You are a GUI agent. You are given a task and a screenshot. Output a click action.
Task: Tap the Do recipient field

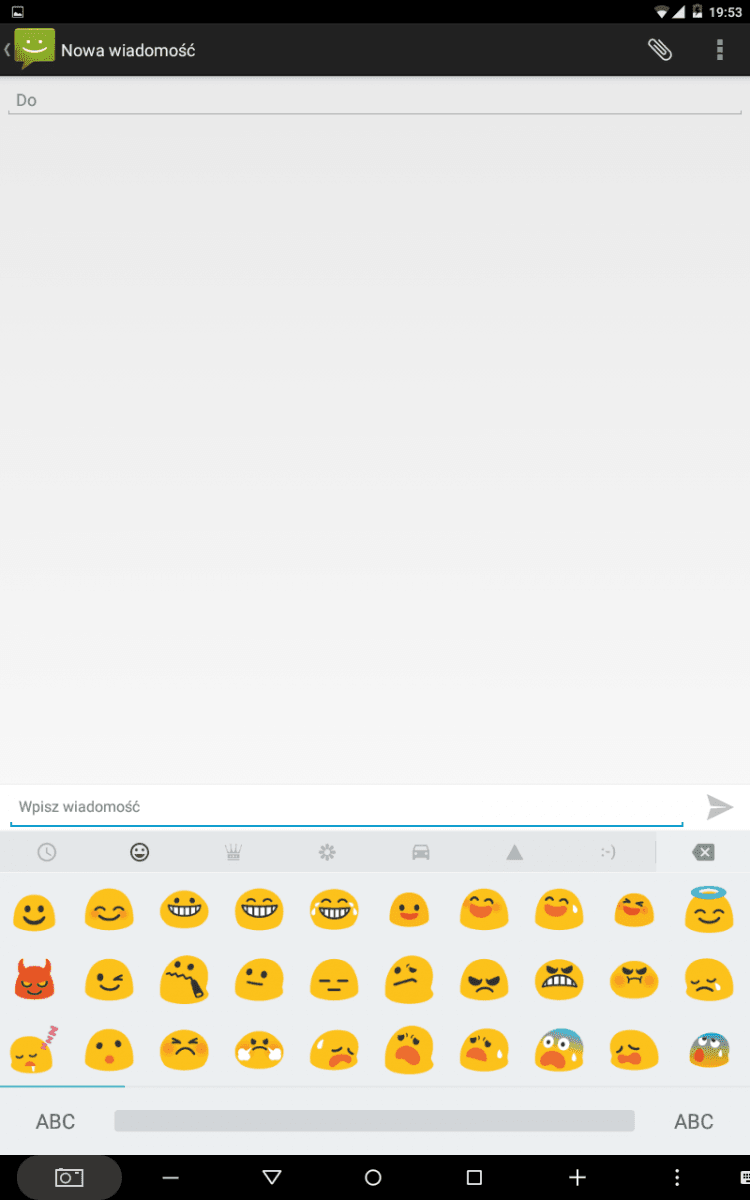pos(375,100)
